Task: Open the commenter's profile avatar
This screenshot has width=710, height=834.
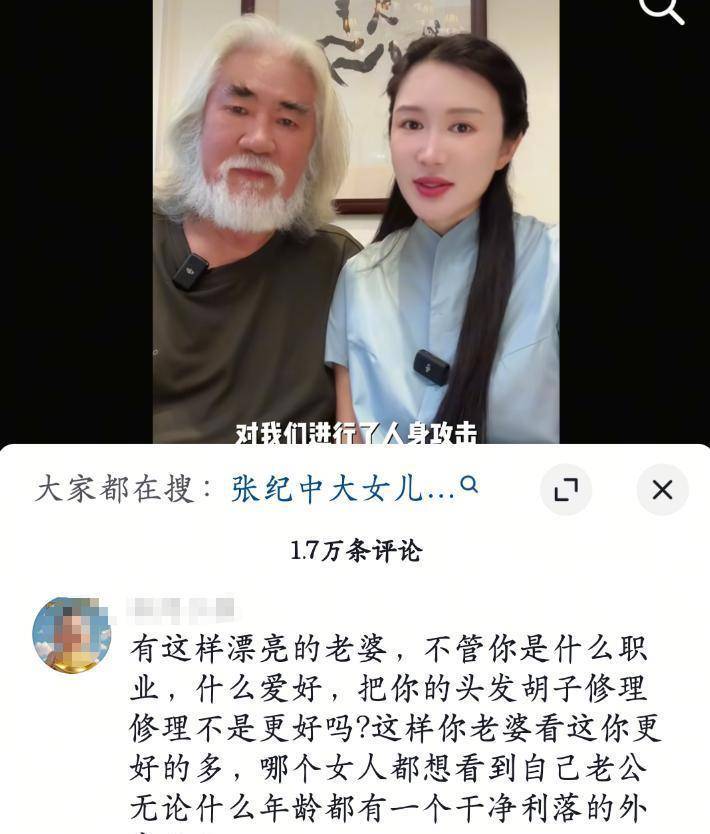Action: click(71, 634)
